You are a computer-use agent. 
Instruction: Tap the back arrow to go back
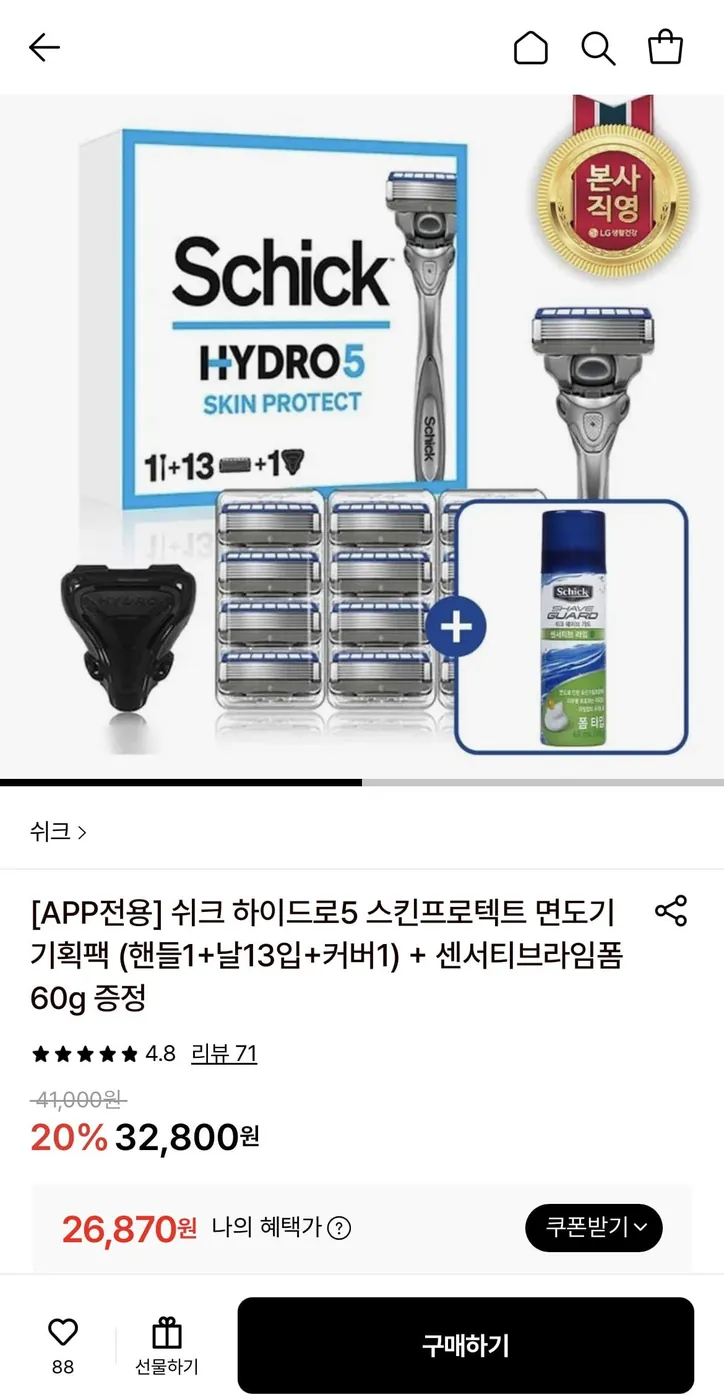click(44, 47)
